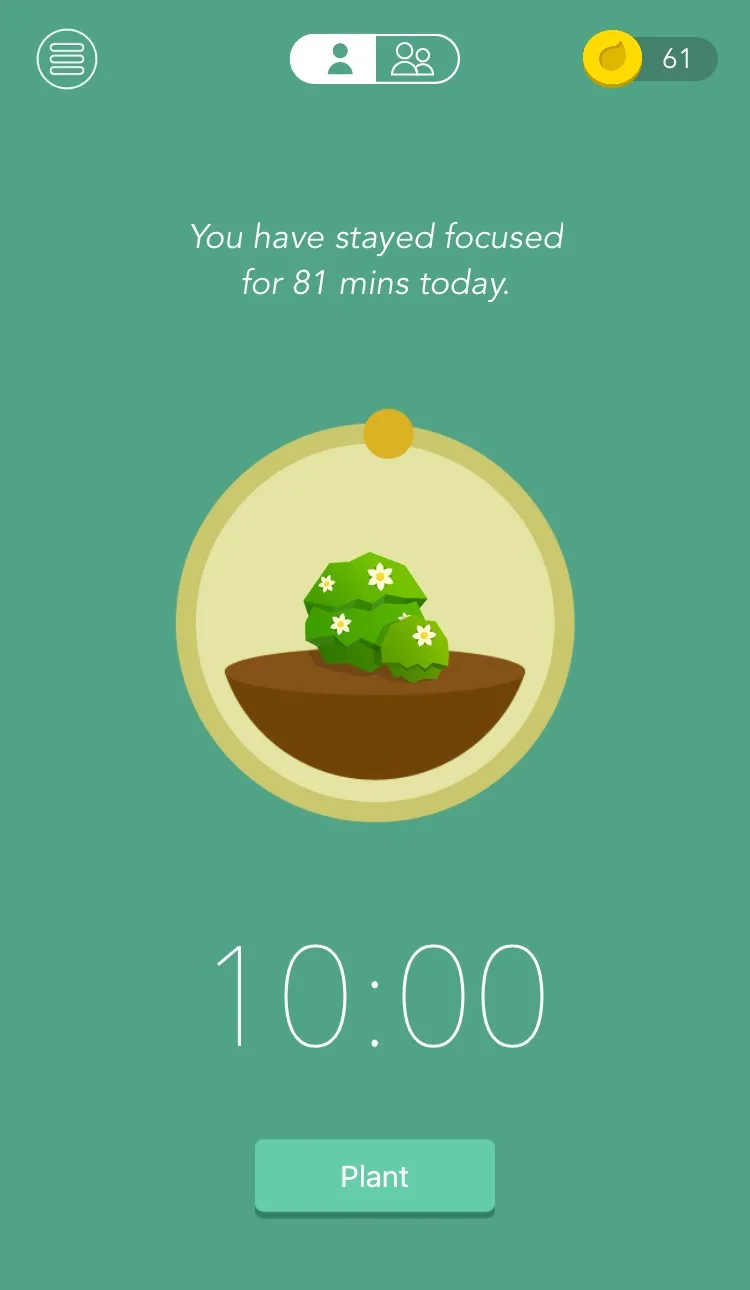
Task: Switch to the group planting mode
Action: point(417,59)
